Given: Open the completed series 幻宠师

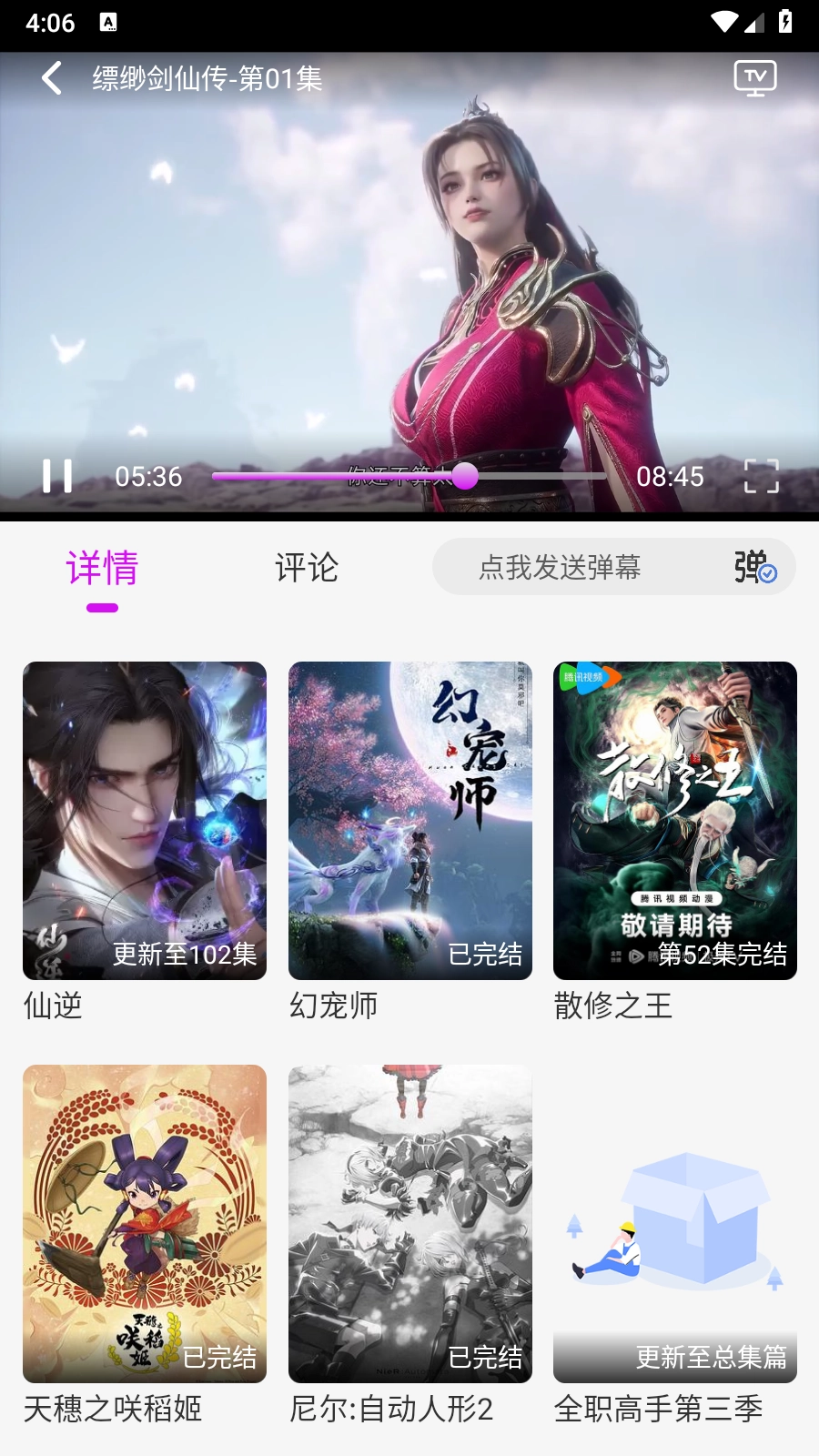Looking at the screenshot, I should click(x=409, y=819).
